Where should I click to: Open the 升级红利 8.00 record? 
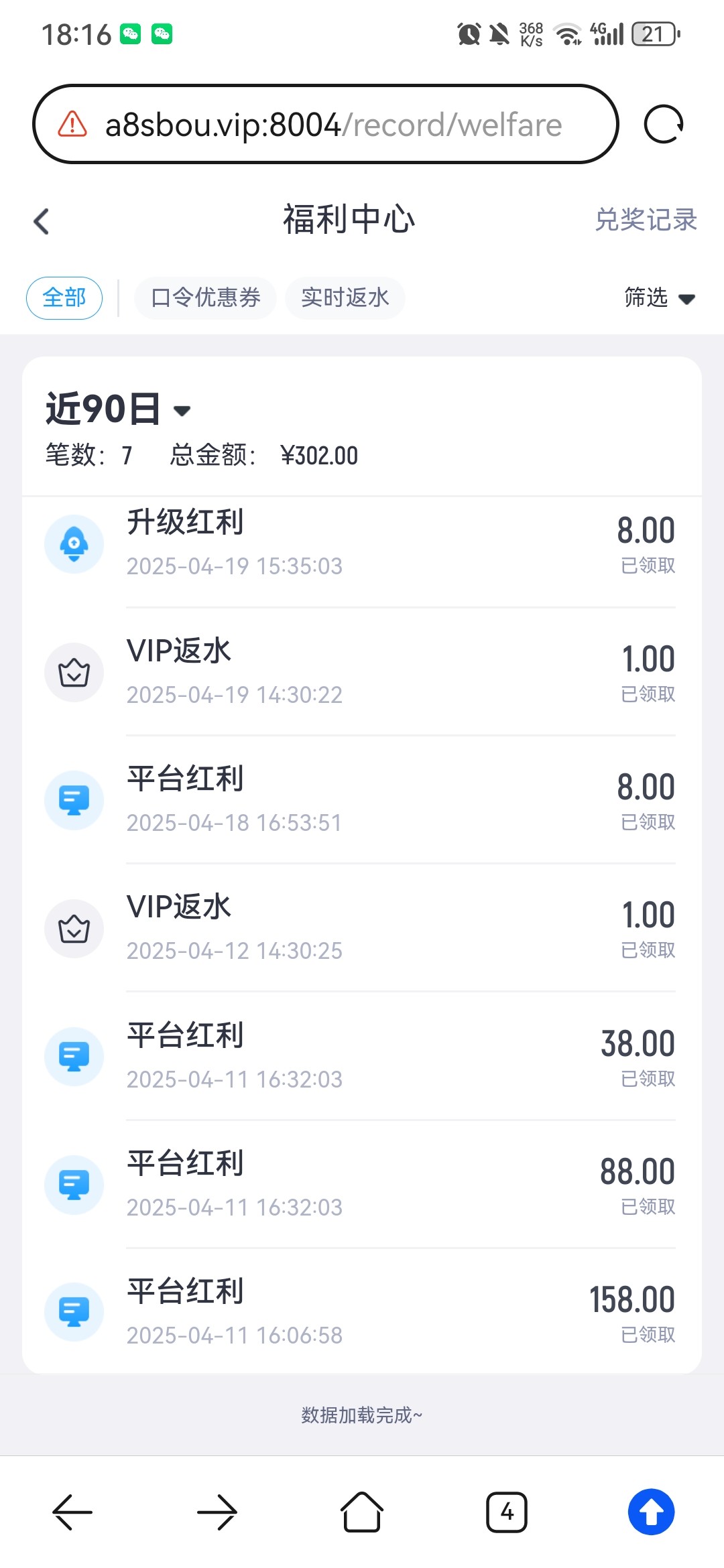pos(362,544)
